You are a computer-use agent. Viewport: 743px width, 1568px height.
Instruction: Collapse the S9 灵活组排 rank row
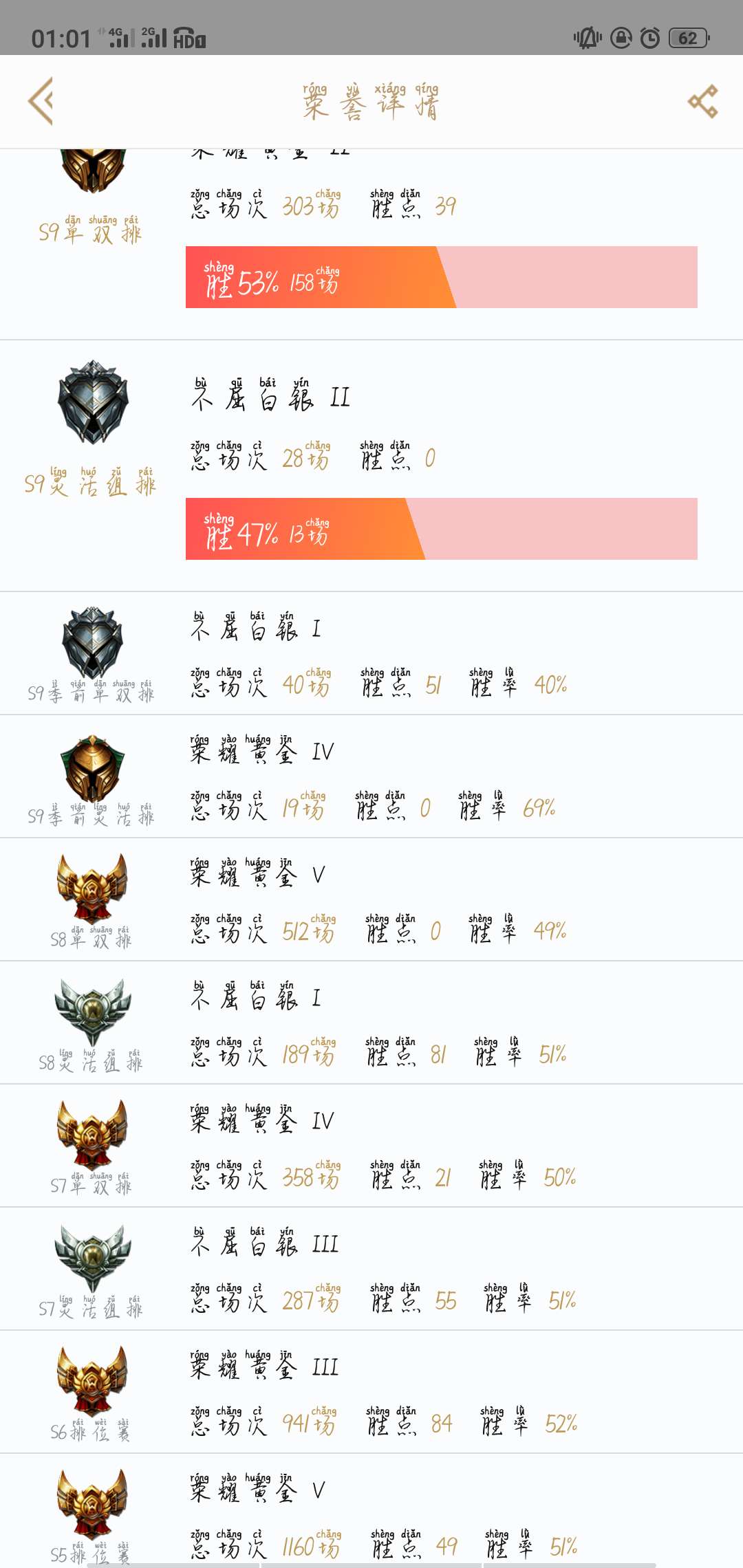click(371, 466)
